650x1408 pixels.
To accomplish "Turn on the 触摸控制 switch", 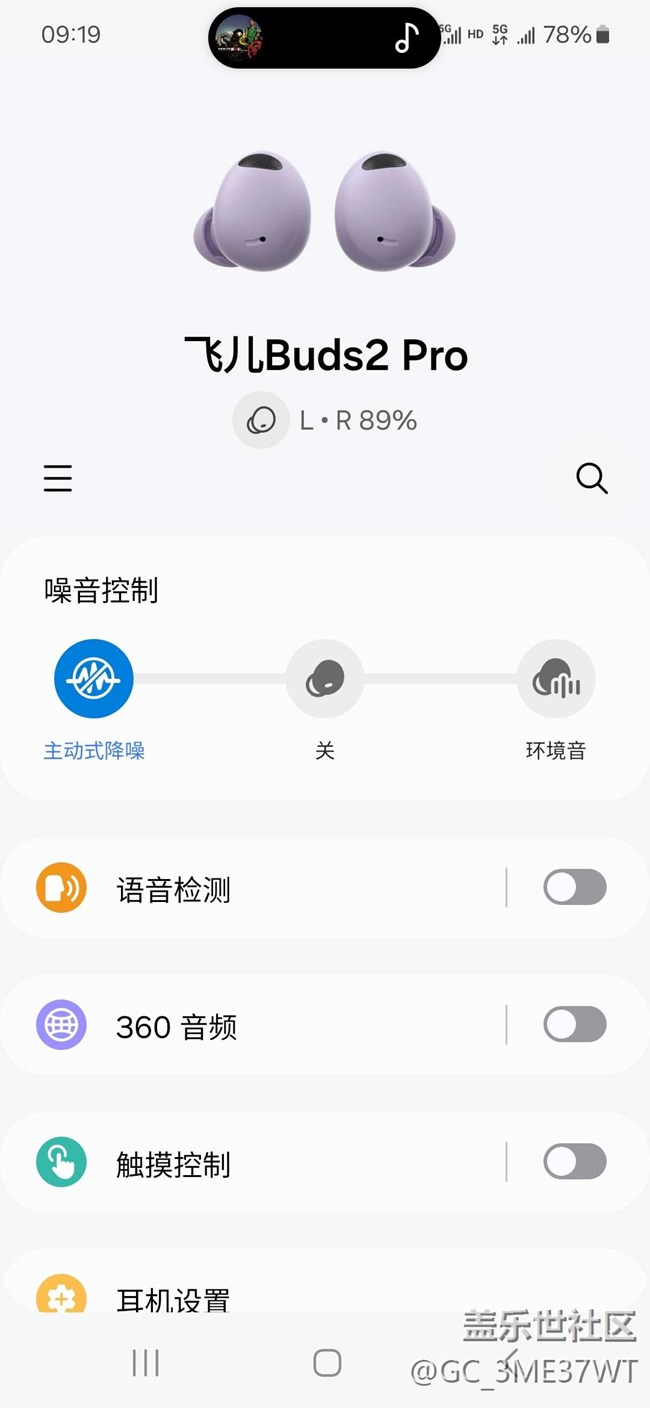I will [574, 1162].
